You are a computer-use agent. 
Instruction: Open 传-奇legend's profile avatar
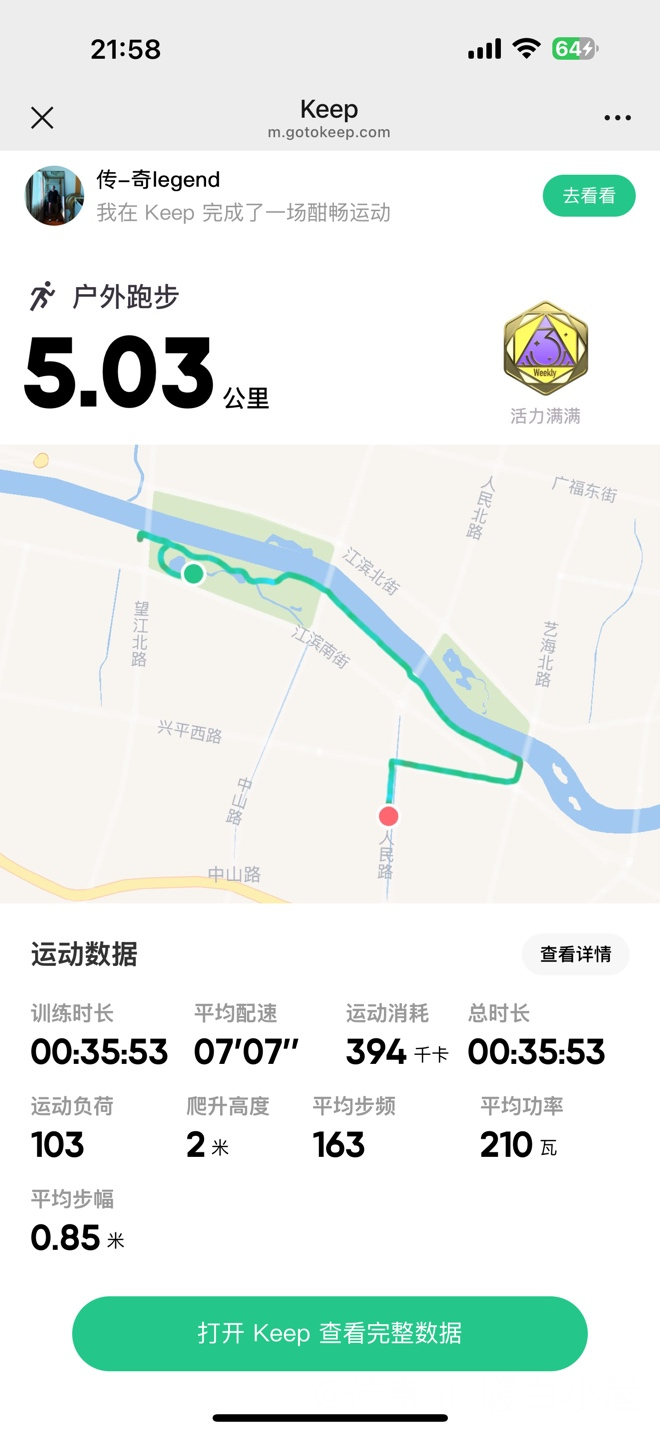54,196
